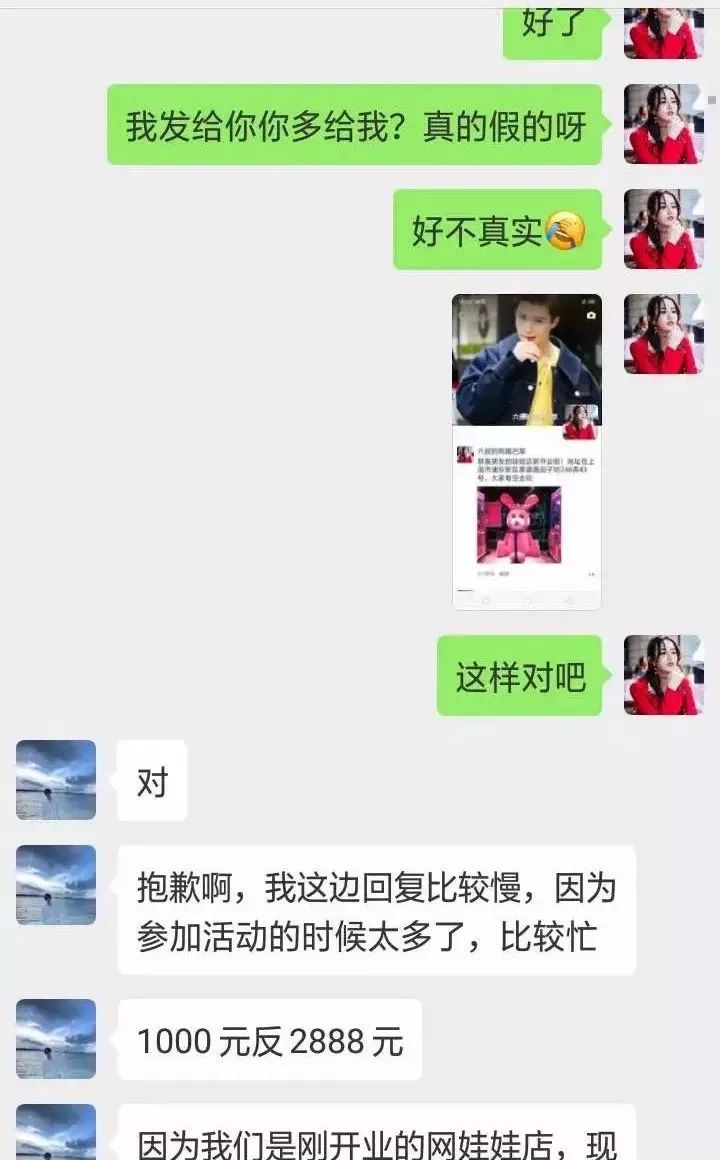Click the 对 reply bubble
Image resolution: width=720 pixels, height=1160 pixels.
152,782
